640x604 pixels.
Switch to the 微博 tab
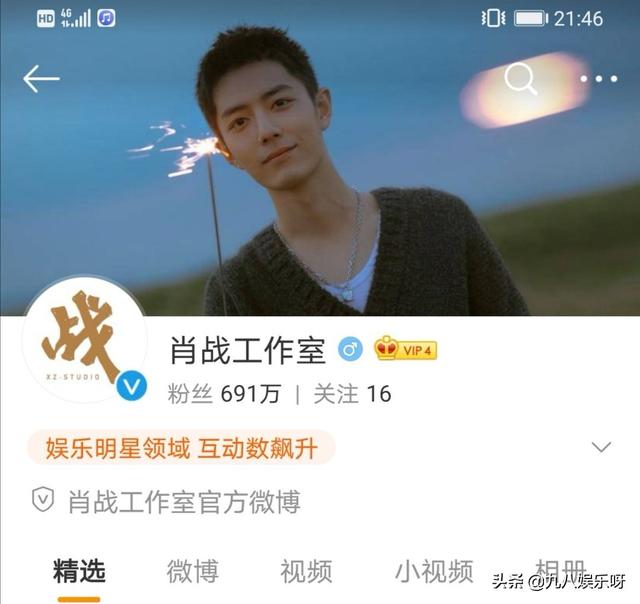click(x=192, y=571)
